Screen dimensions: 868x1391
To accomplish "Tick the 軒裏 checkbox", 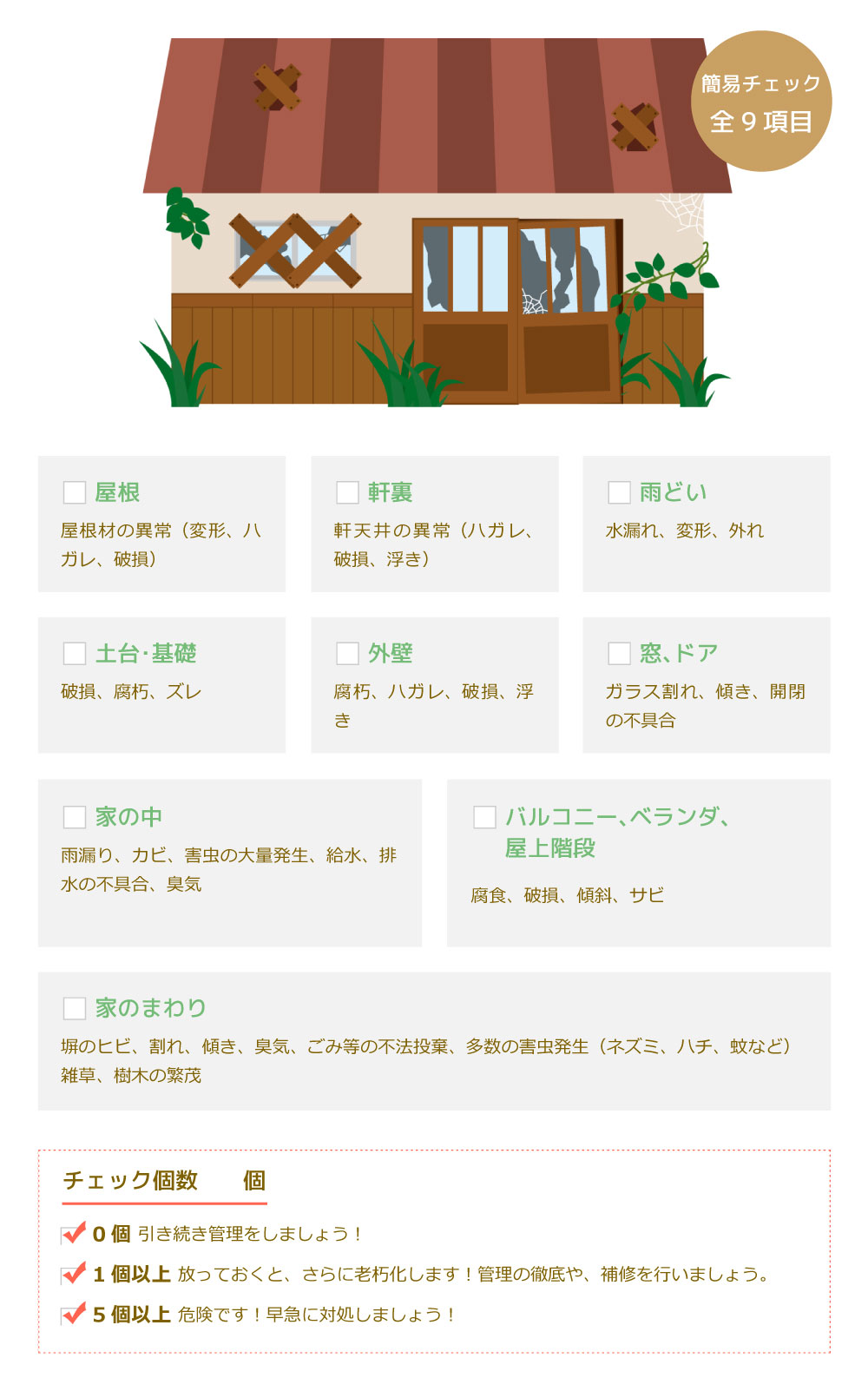I will click(347, 492).
